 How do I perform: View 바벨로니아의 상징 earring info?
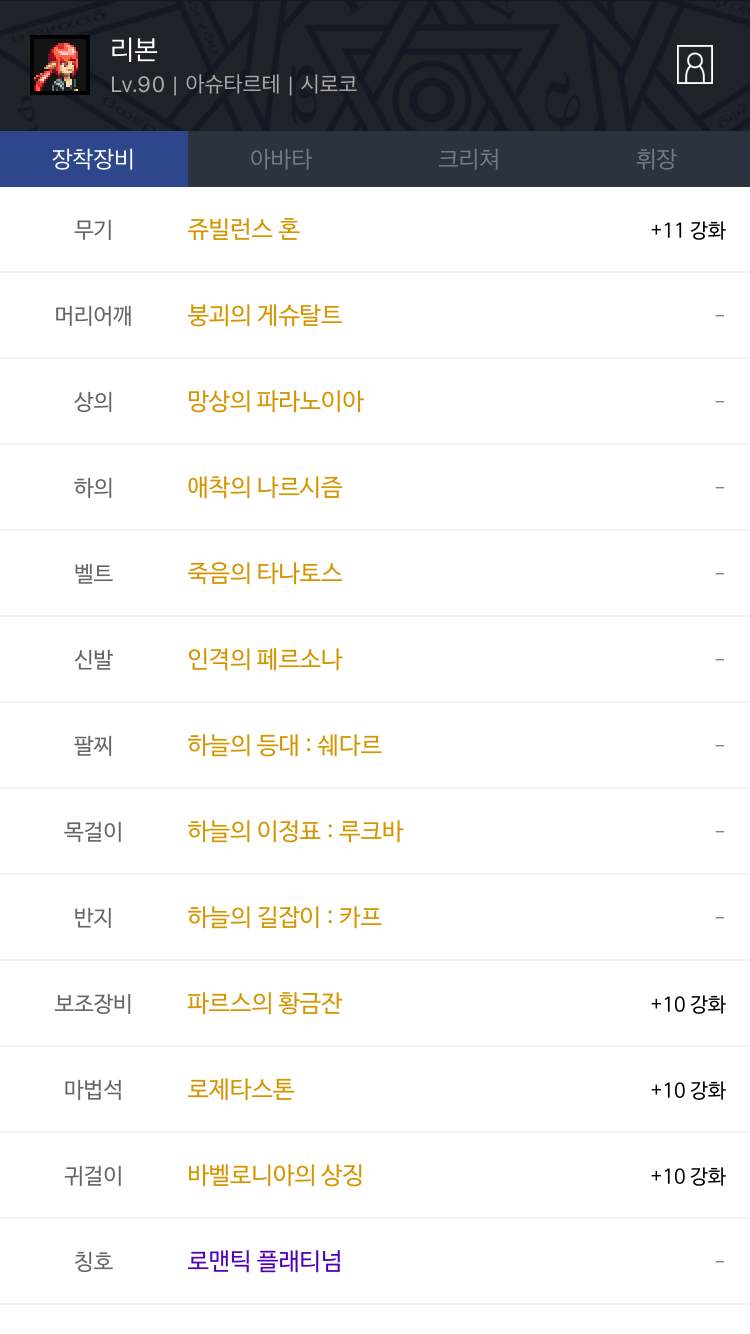tap(275, 1176)
